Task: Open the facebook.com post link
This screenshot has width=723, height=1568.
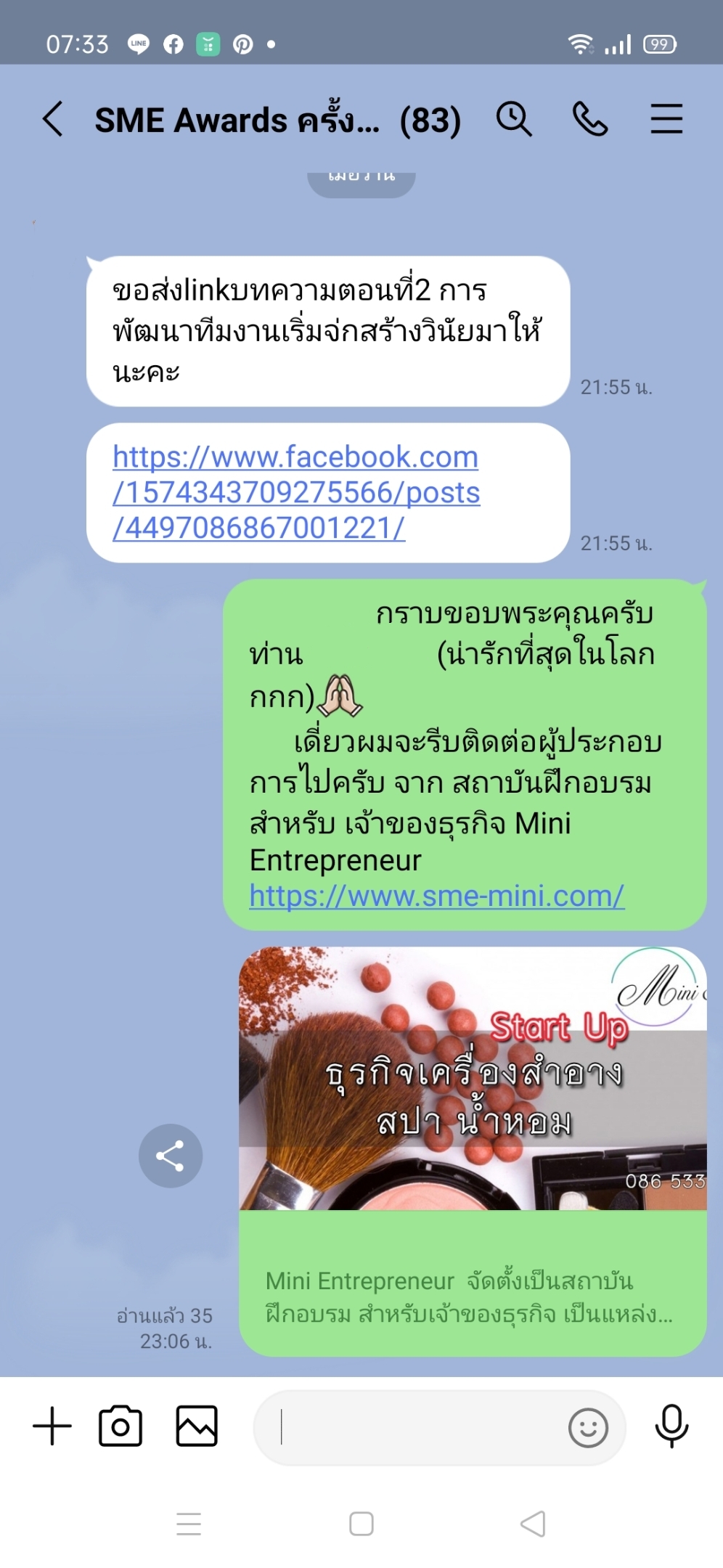Action: pos(296,492)
